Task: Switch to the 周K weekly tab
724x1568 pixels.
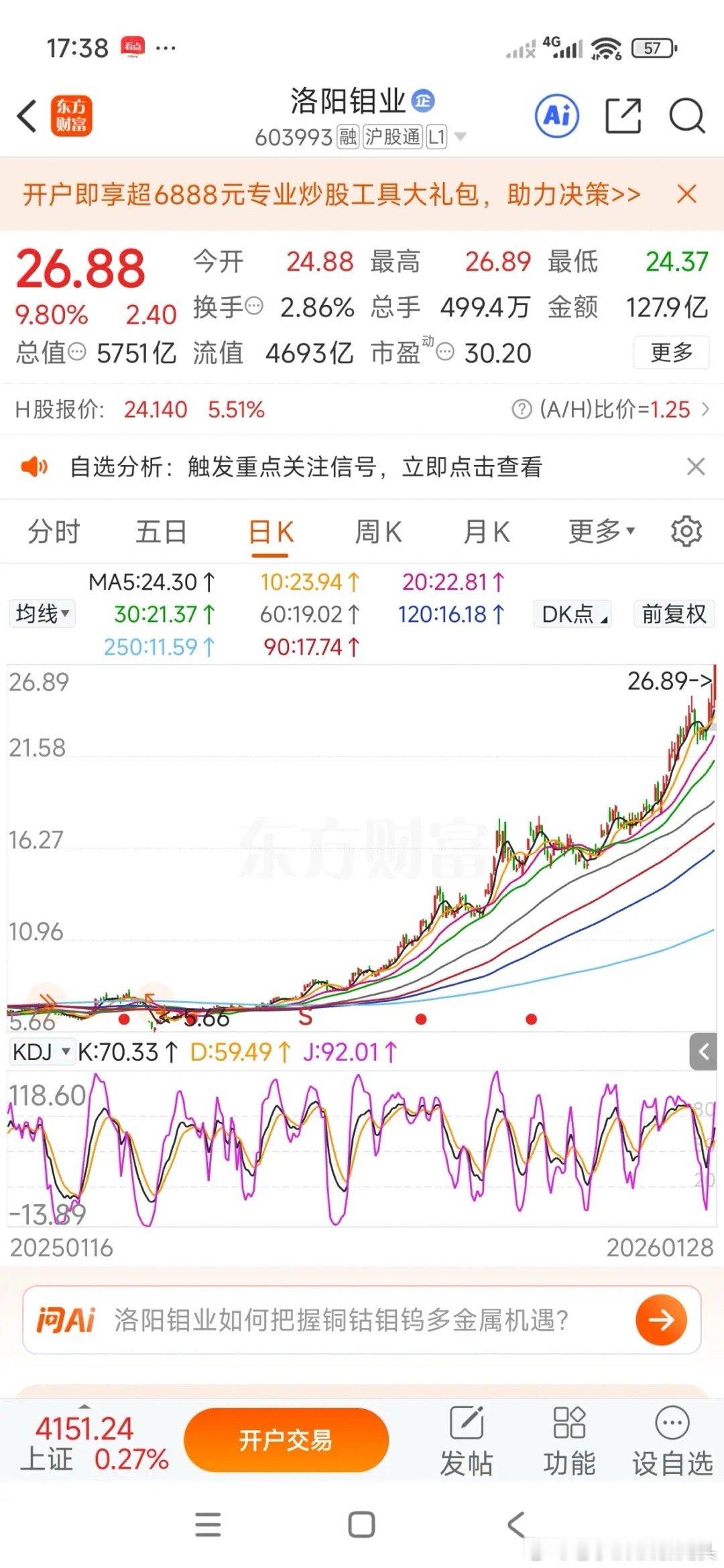Action: point(377,531)
